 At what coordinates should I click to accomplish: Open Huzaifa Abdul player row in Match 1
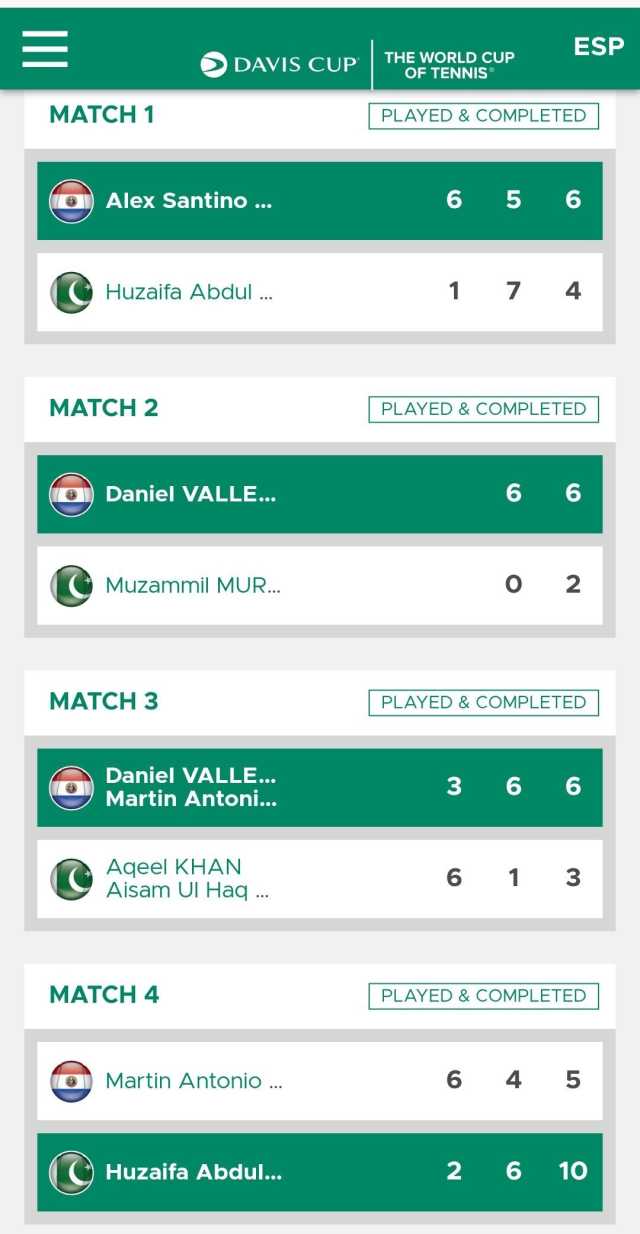coord(320,292)
